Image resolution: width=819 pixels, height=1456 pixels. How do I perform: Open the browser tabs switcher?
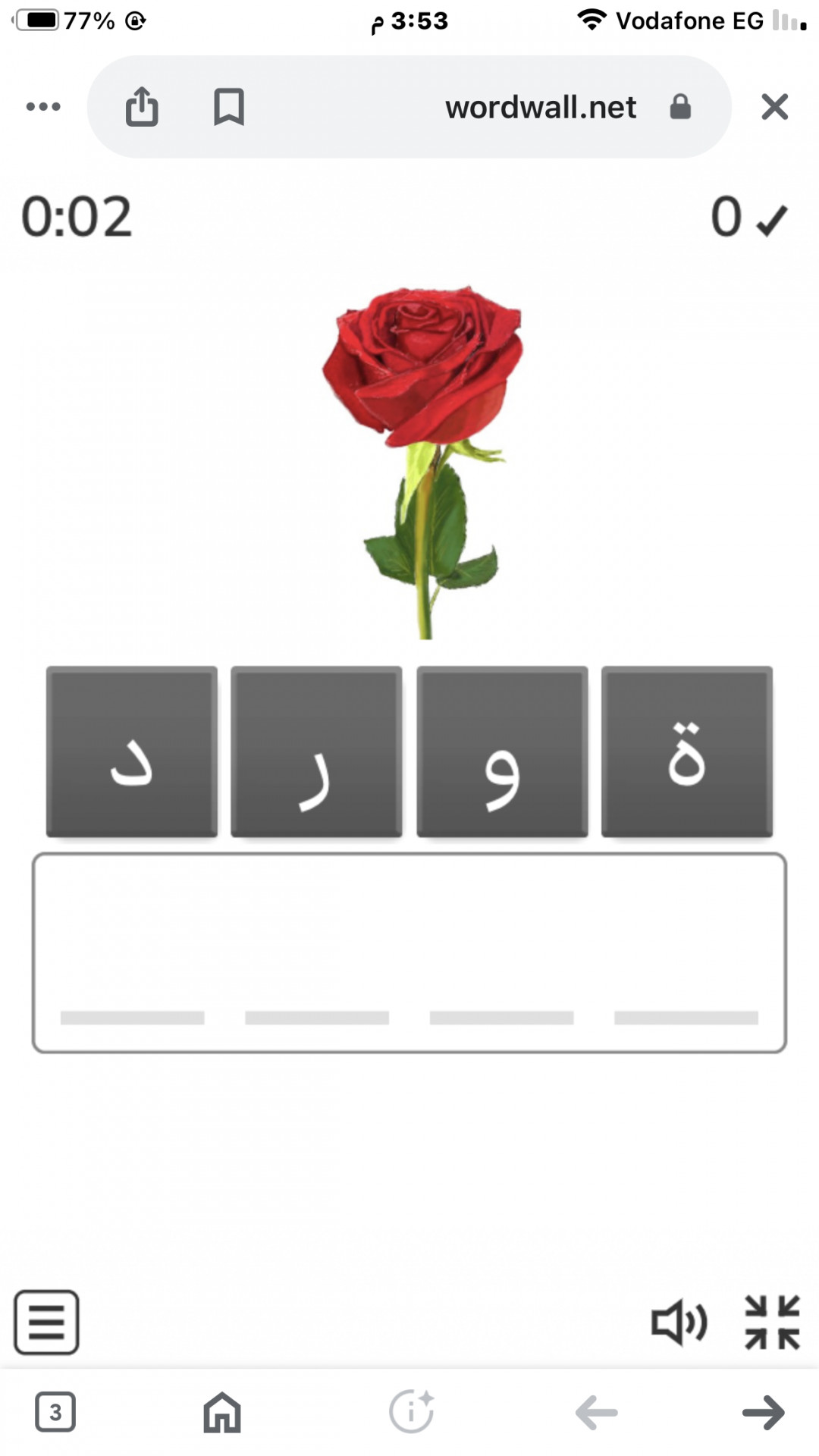(x=55, y=1412)
